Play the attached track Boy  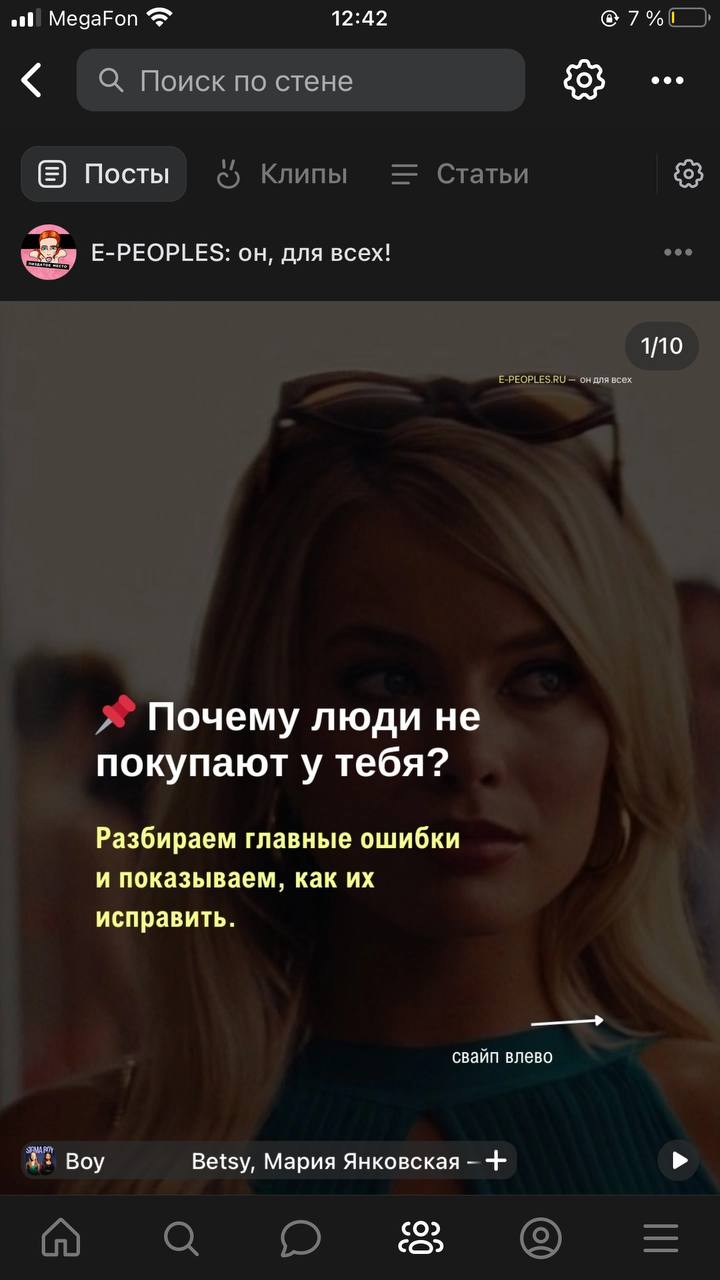[x=679, y=1160]
